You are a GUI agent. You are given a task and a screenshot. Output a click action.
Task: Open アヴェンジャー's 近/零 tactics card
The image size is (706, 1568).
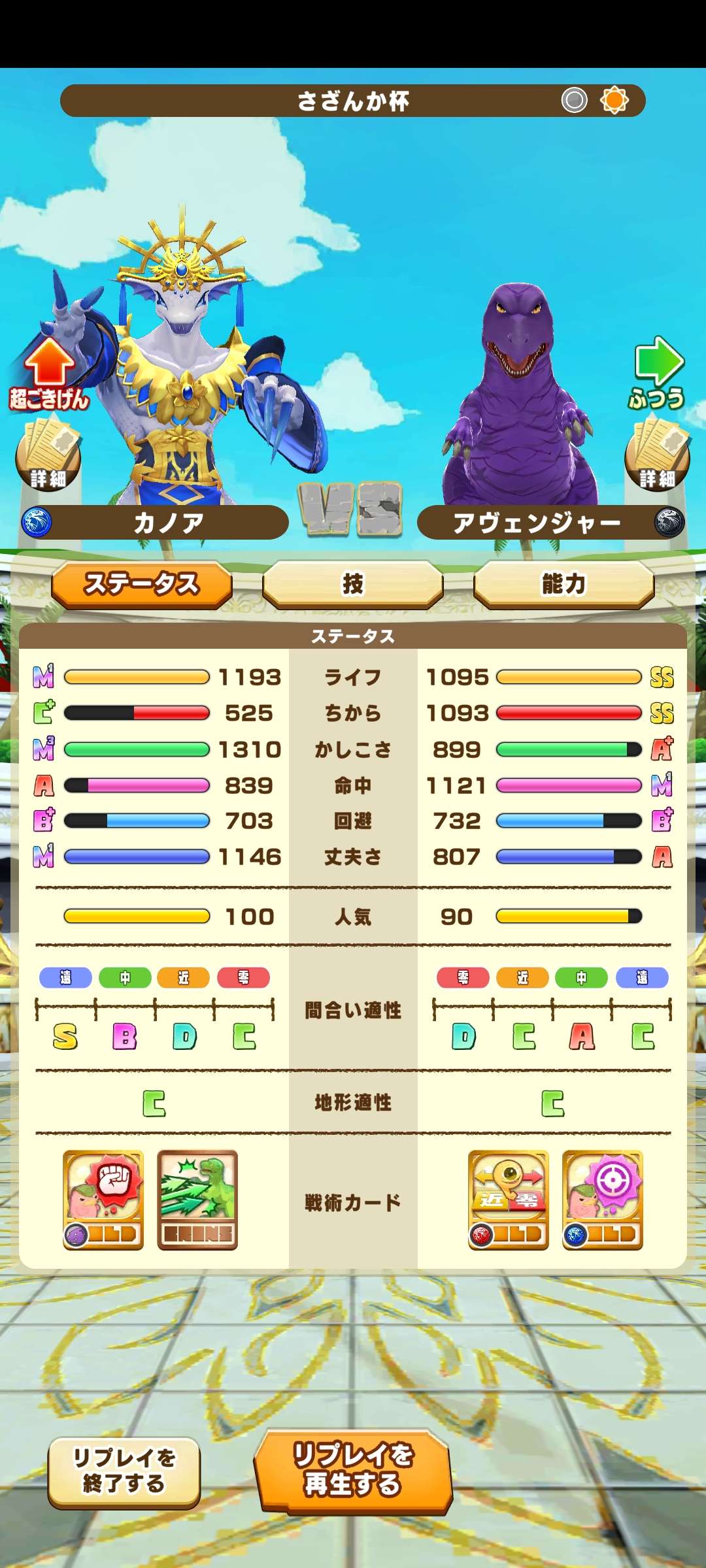pyautogui.click(x=509, y=1200)
